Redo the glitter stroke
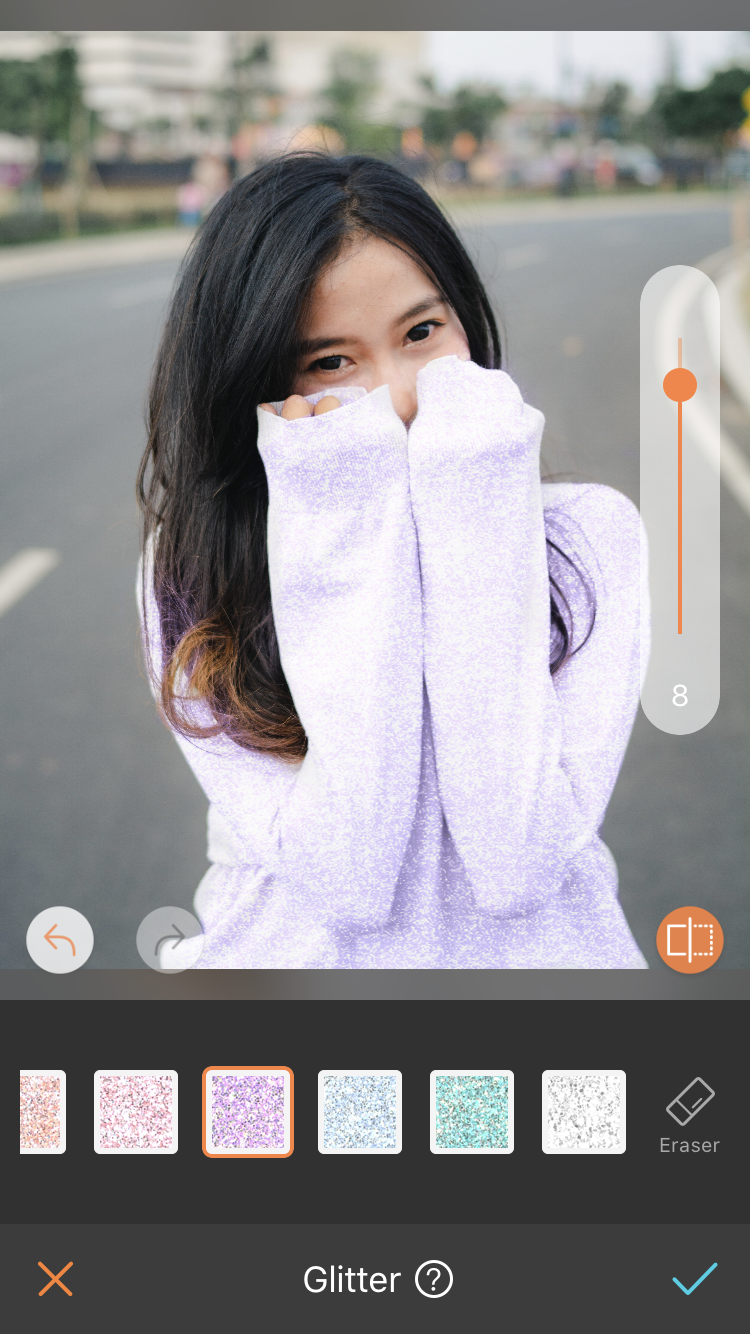750x1334 pixels. (169, 940)
